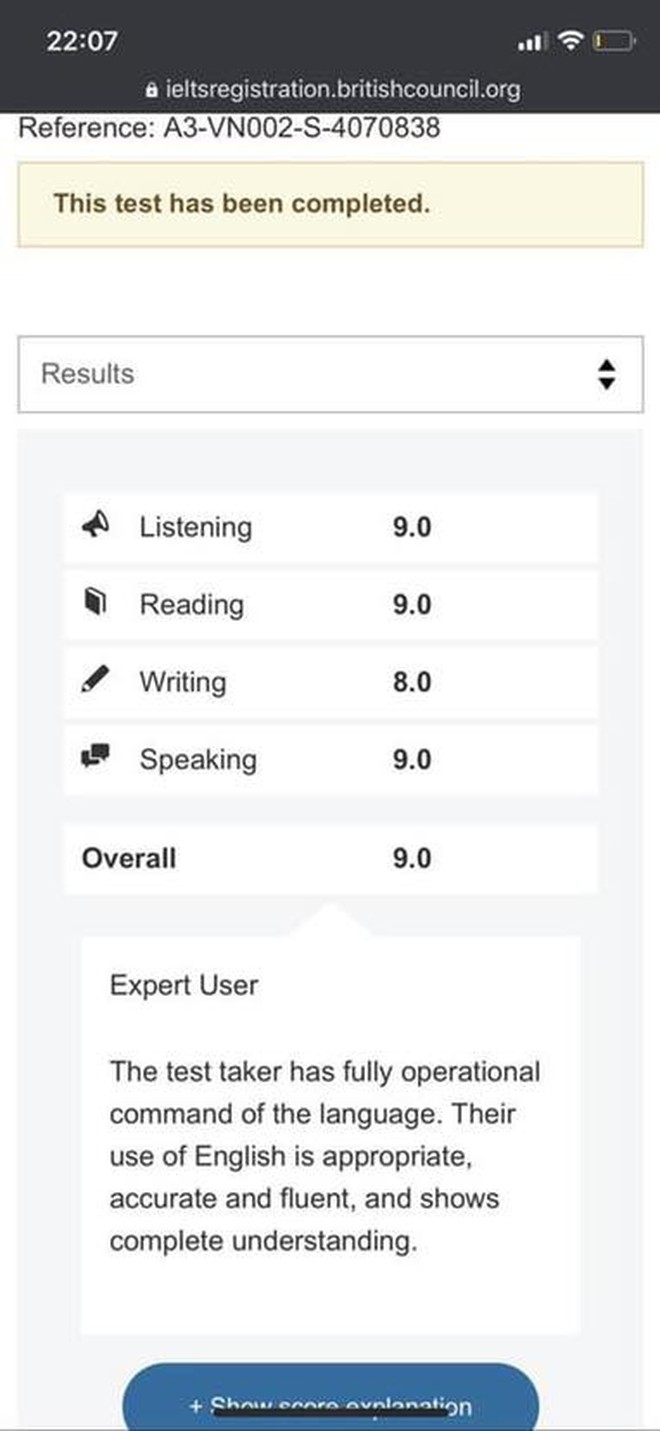Open the Results dropdown selector

coord(330,374)
